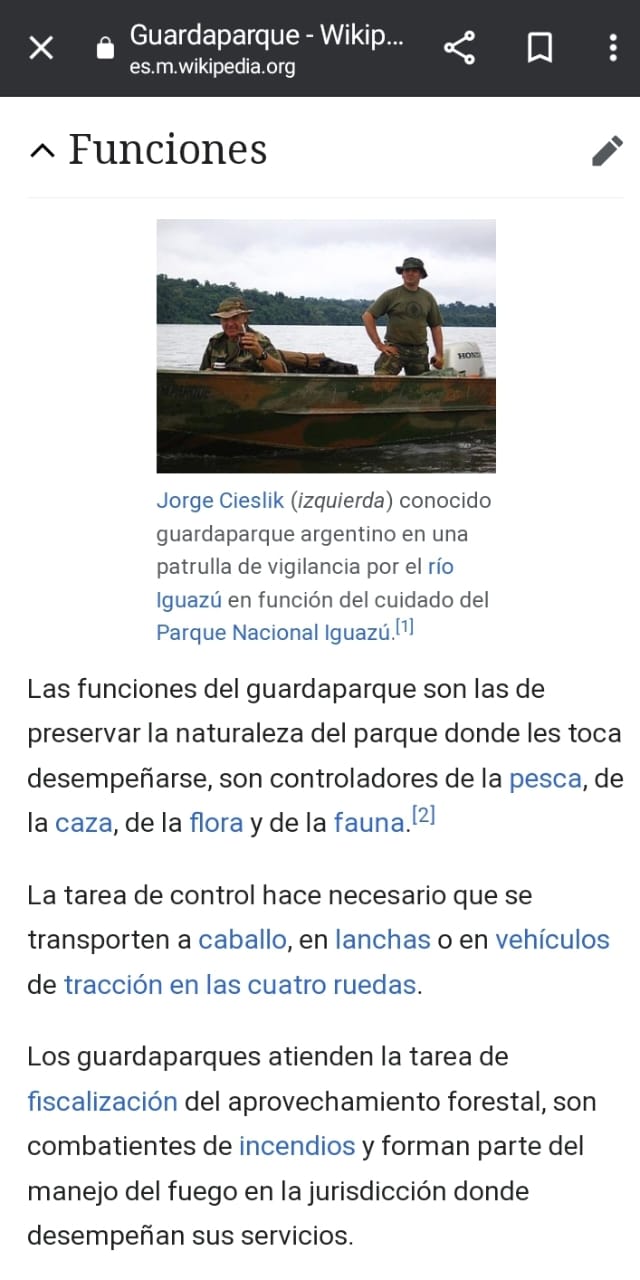Tap citation reference [2]
Image resolution: width=640 pixels, height=1280 pixels.
[x=424, y=816]
